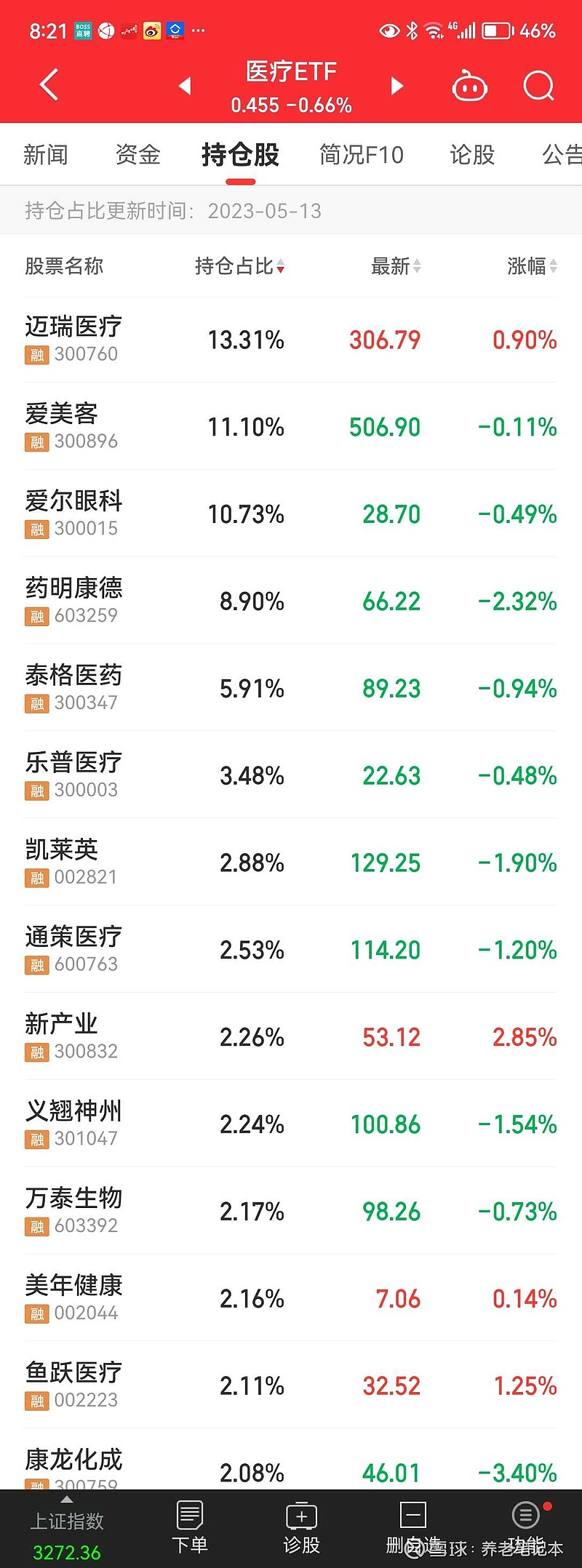Tap the left arrow to view previous ETF
This screenshot has width=582, height=1568.
coord(184,84)
